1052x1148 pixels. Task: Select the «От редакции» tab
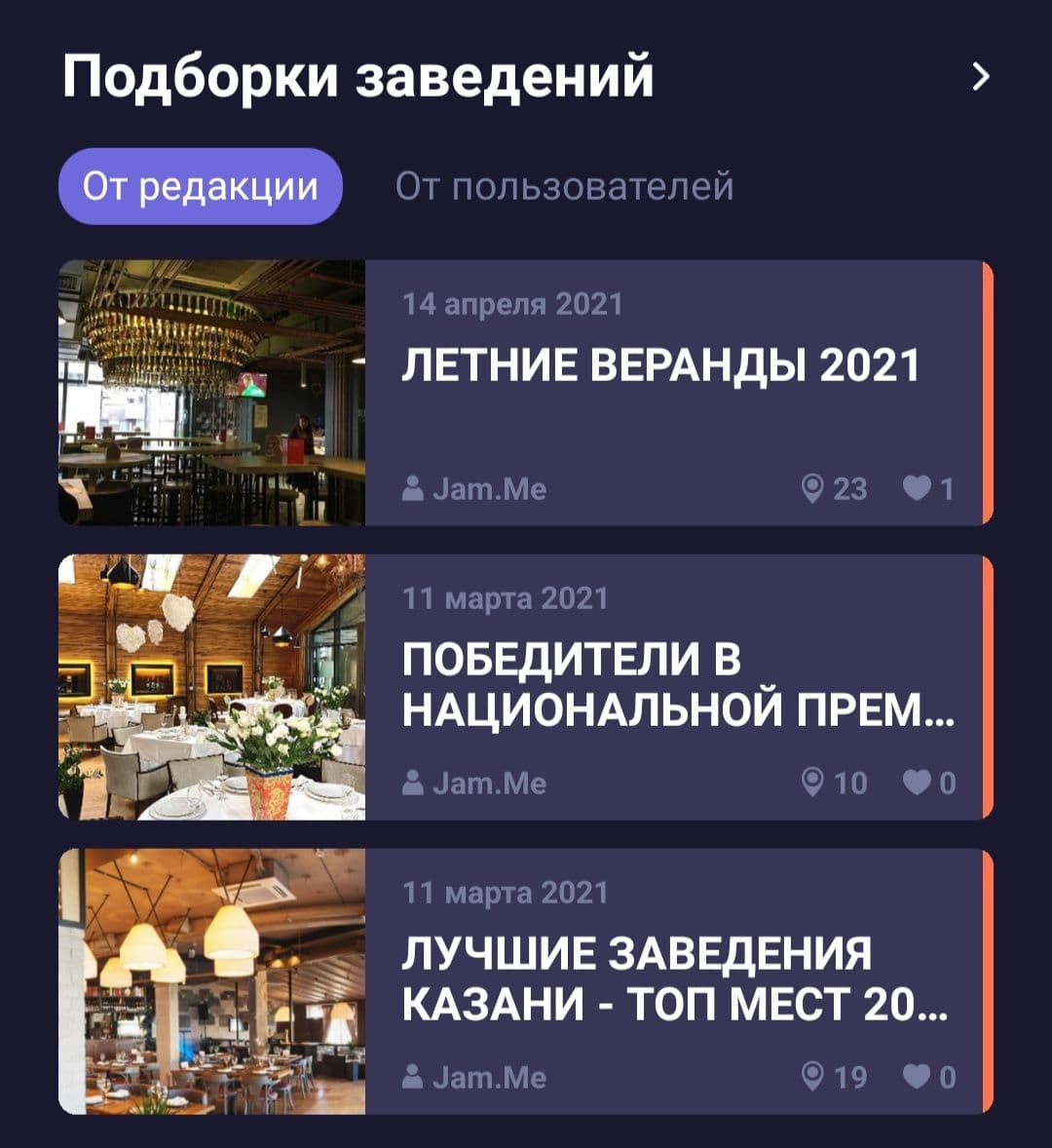[x=201, y=186]
